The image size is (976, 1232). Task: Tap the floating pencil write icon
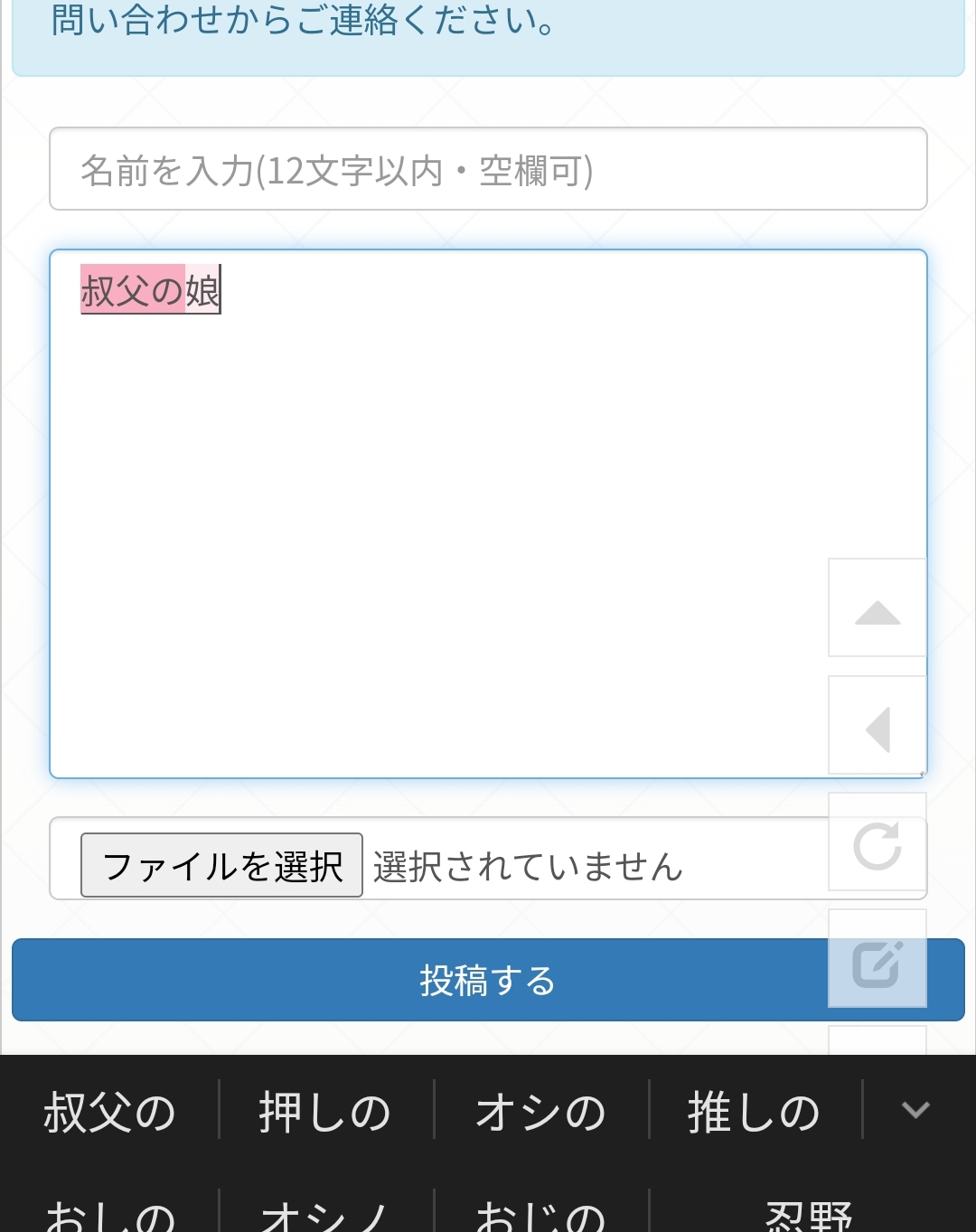pos(877,960)
